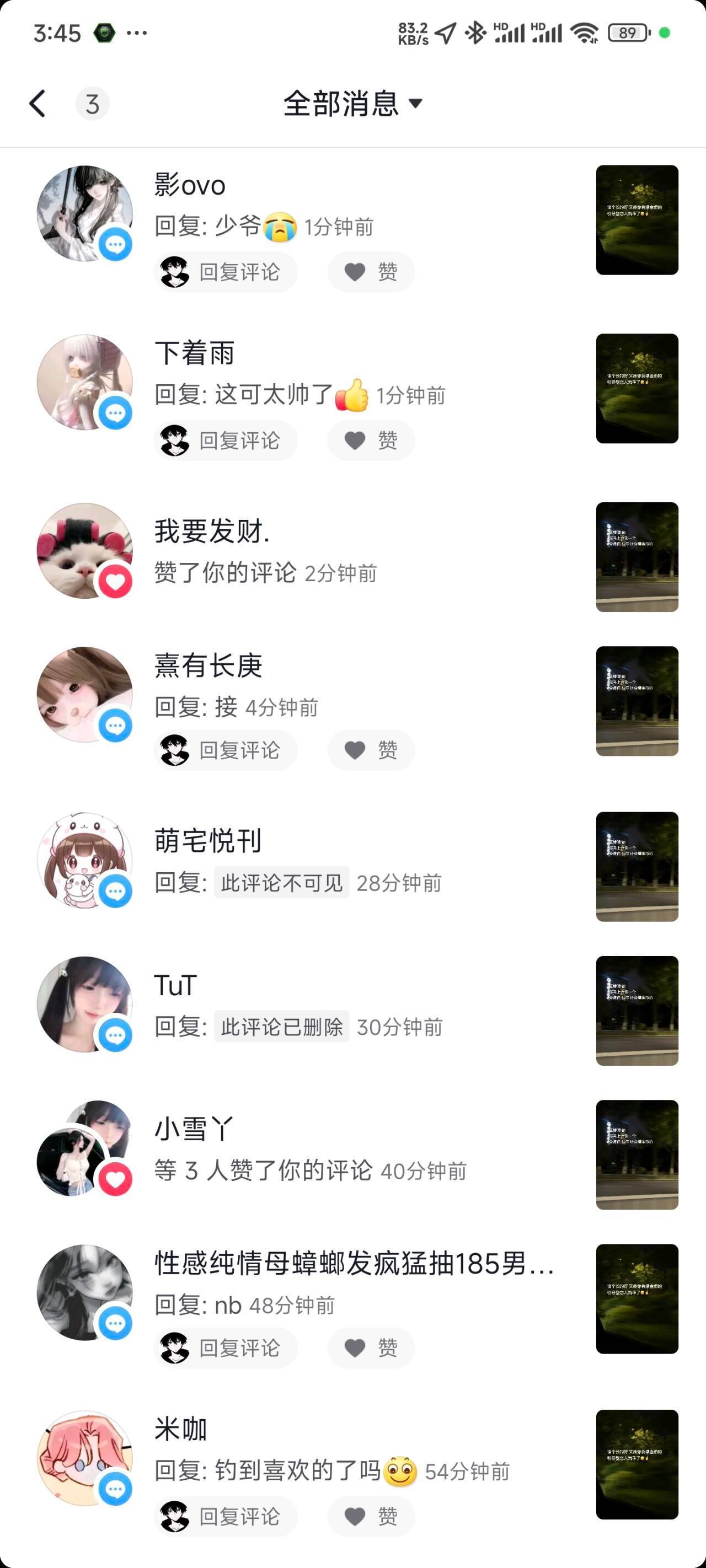View 下着雨's profile avatar
706x1568 pixels.
coord(85,382)
